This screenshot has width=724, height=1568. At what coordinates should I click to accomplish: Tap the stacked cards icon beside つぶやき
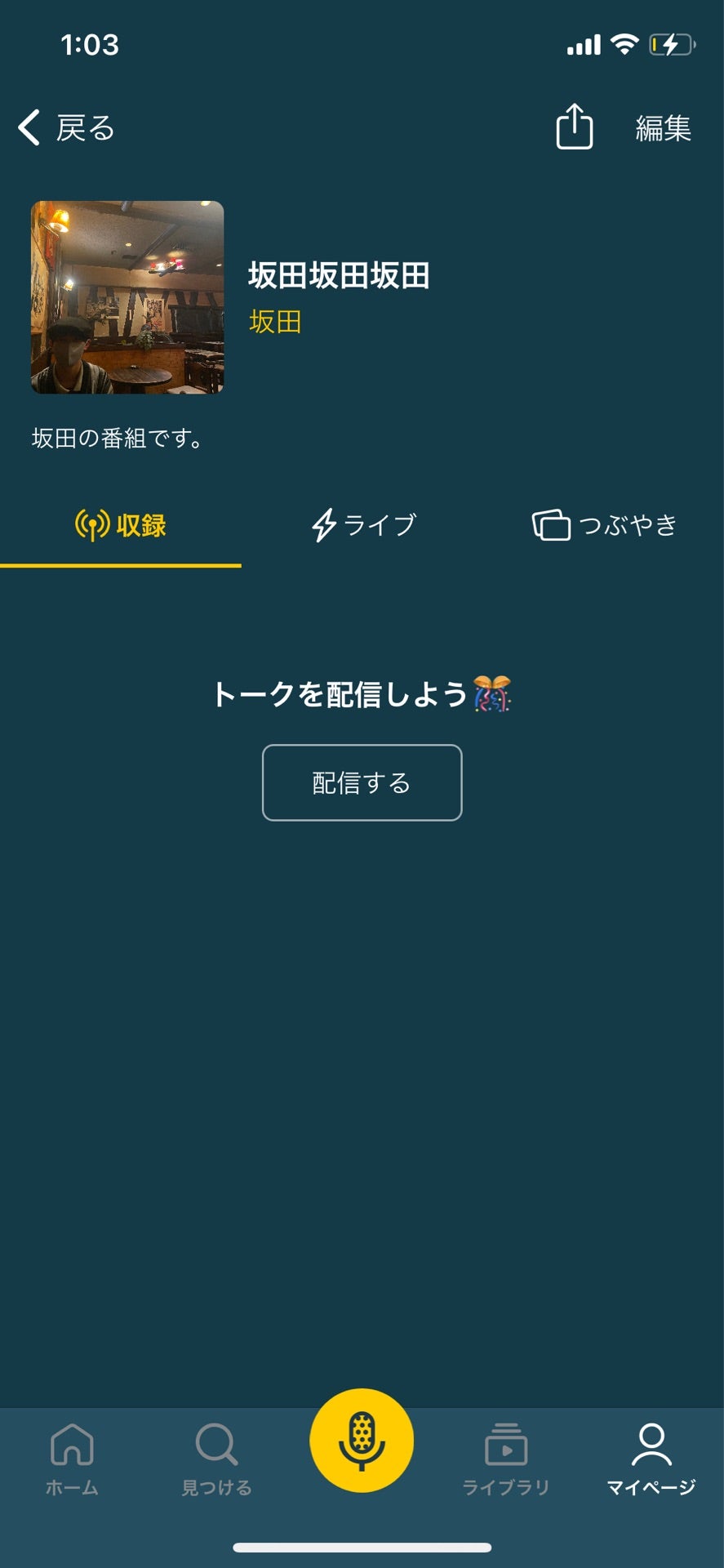(x=553, y=525)
